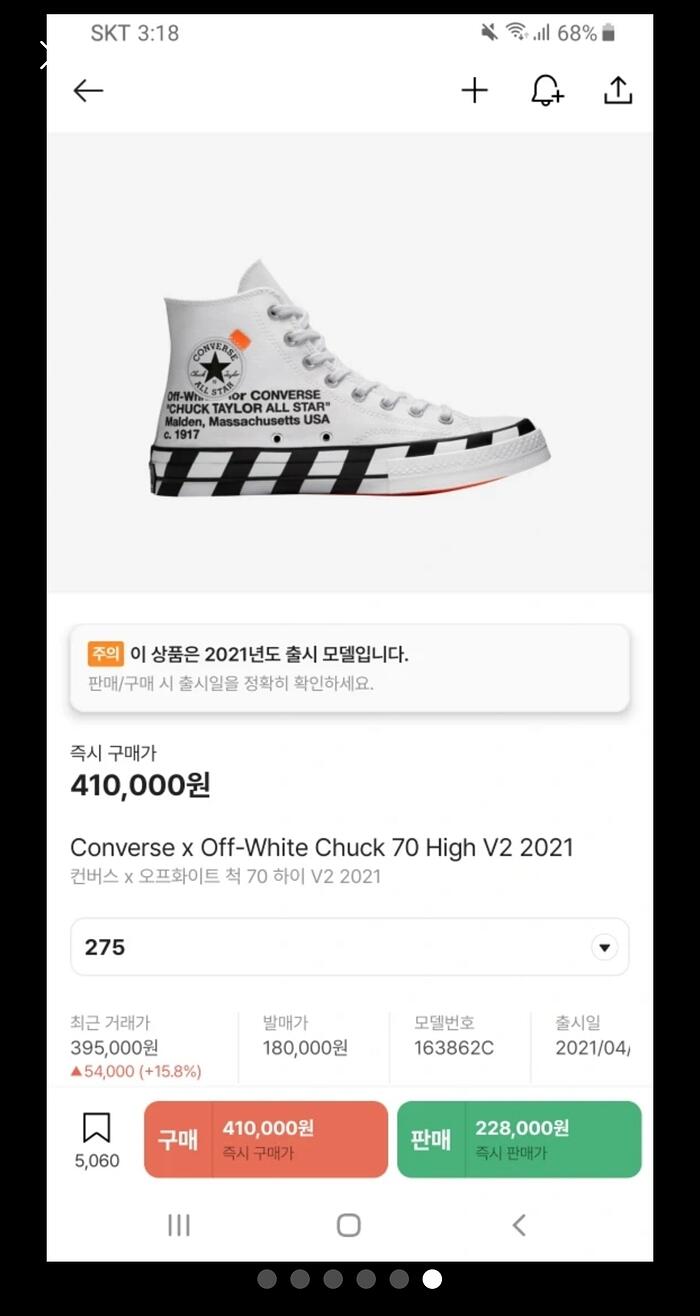This screenshot has width=700, height=1316.
Task: Go back using the top arrow
Action: (x=88, y=91)
